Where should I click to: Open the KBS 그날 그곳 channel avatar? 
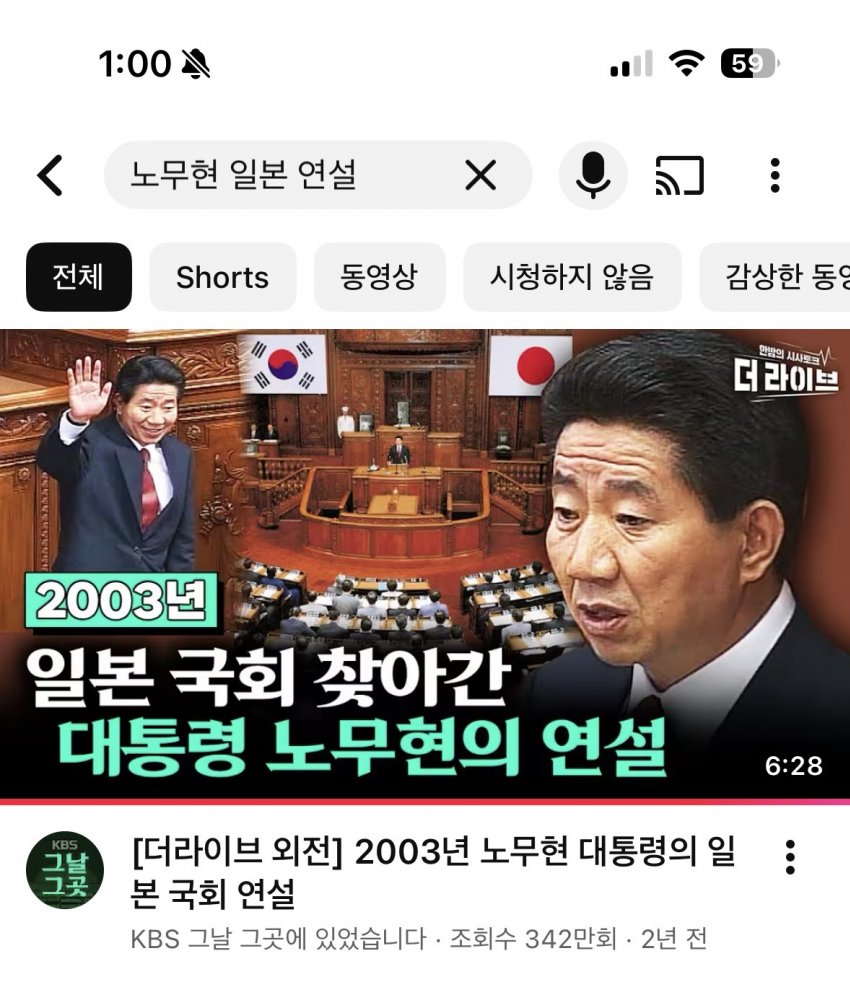[x=65, y=870]
